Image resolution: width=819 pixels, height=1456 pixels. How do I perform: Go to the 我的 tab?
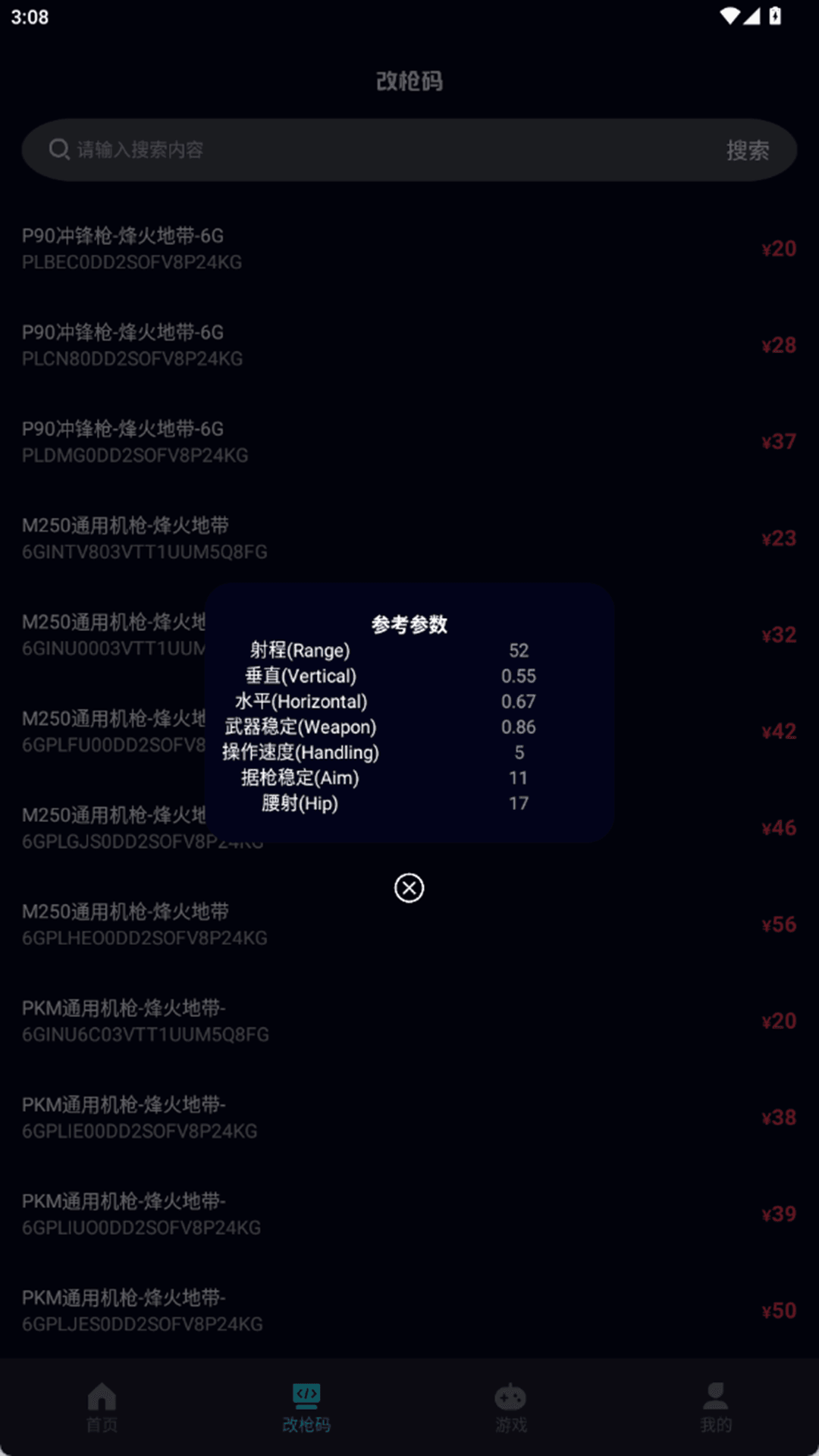[x=716, y=1407]
